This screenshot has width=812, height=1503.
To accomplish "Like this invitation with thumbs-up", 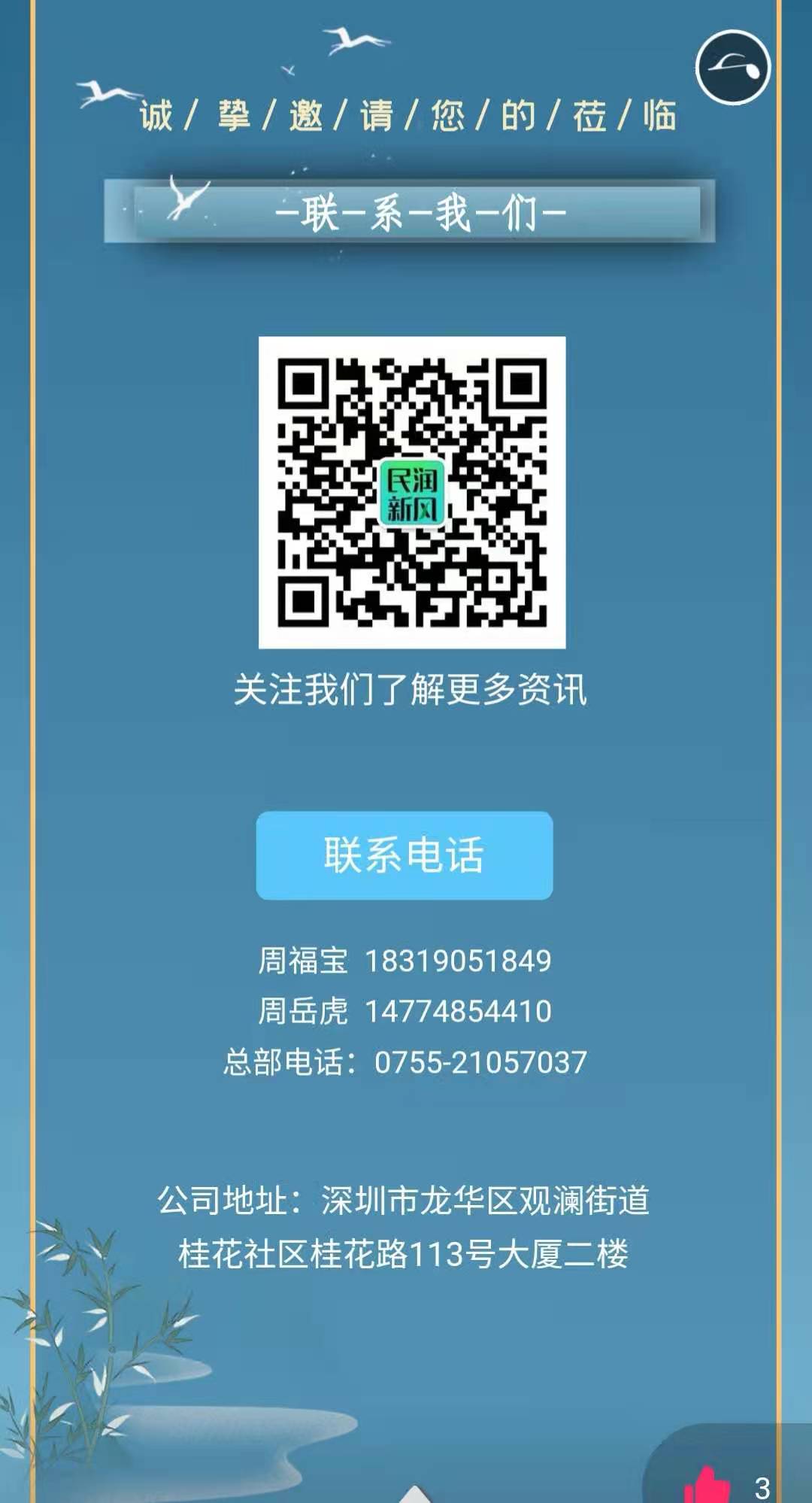I will tap(708, 1485).
